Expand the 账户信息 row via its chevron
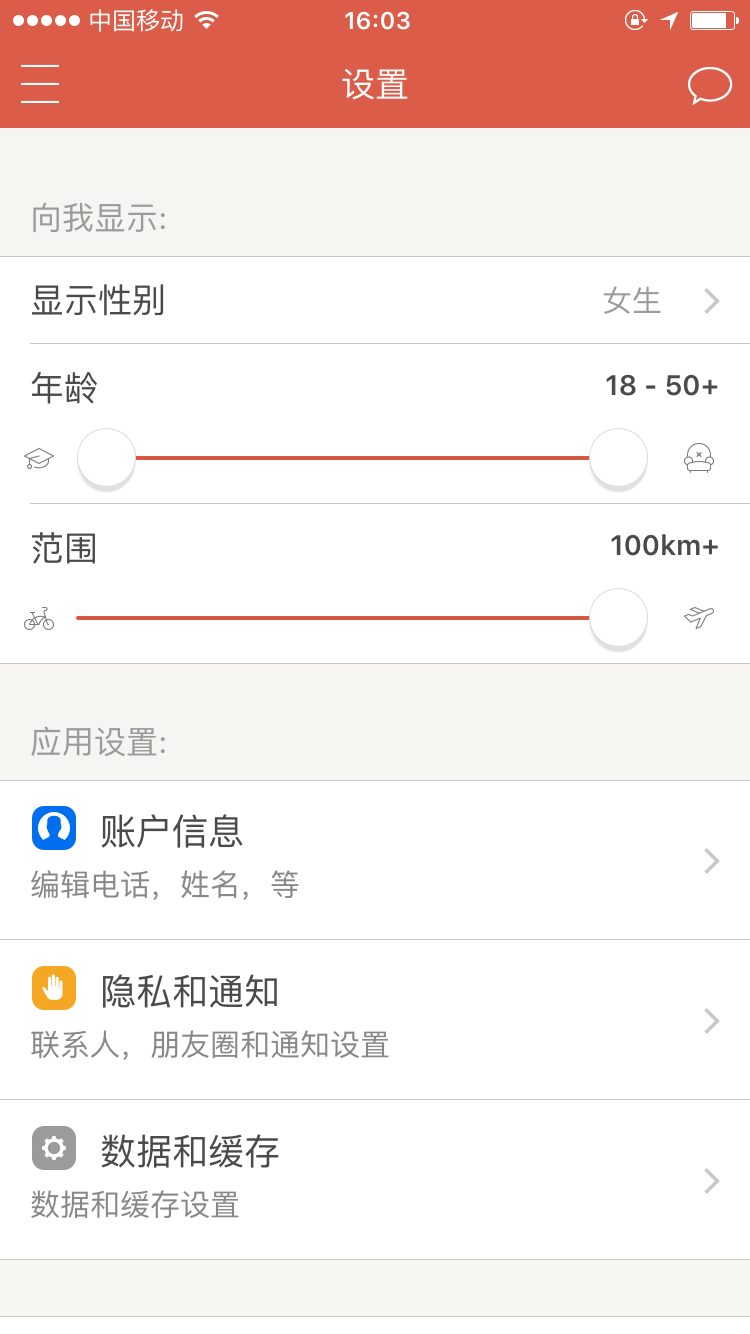750x1334 pixels. (x=710, y=861)
